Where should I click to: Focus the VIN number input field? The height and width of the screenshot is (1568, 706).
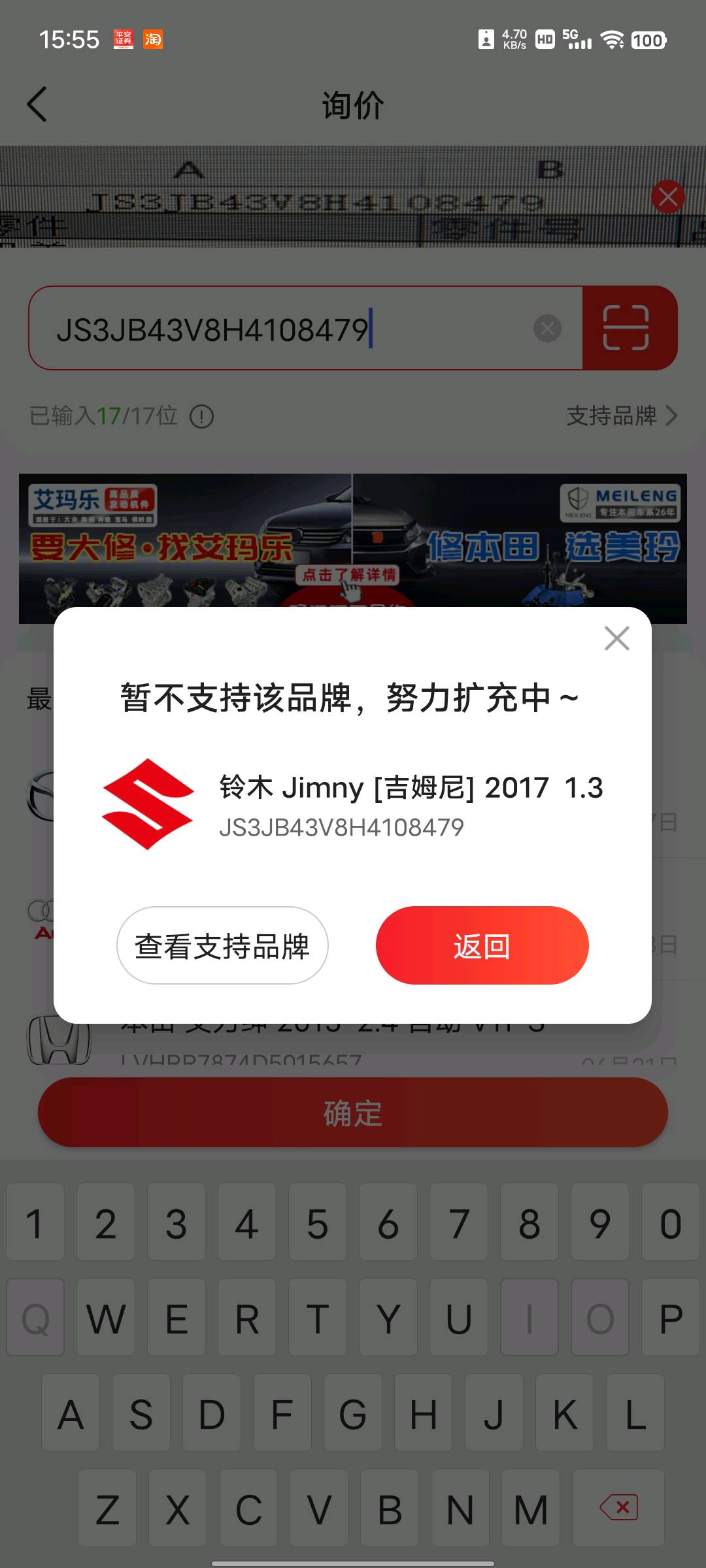tap(288, 329)
